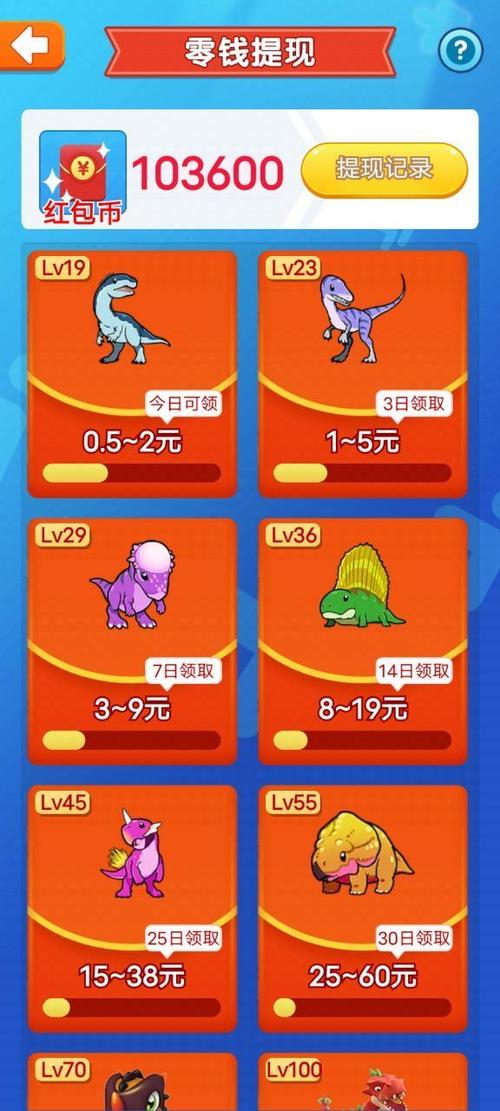This screenshot has height=1111, width=500.
Task: Open the Lv29 3~9元 red packet card
Action: 132,641
